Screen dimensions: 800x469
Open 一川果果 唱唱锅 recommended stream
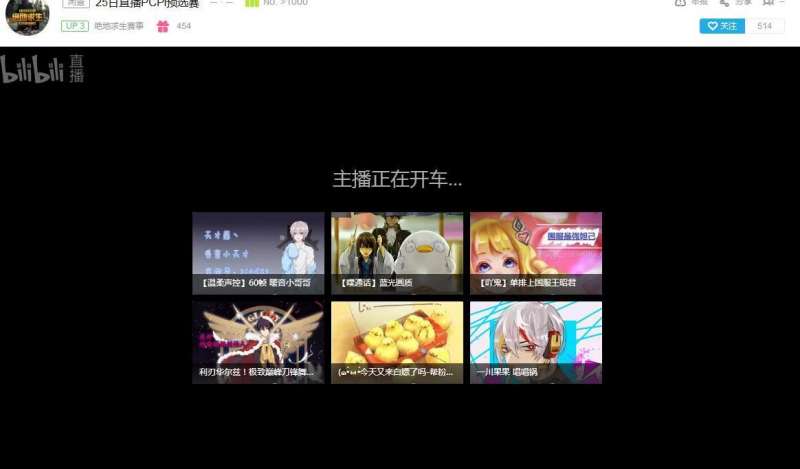click(536, 341)
